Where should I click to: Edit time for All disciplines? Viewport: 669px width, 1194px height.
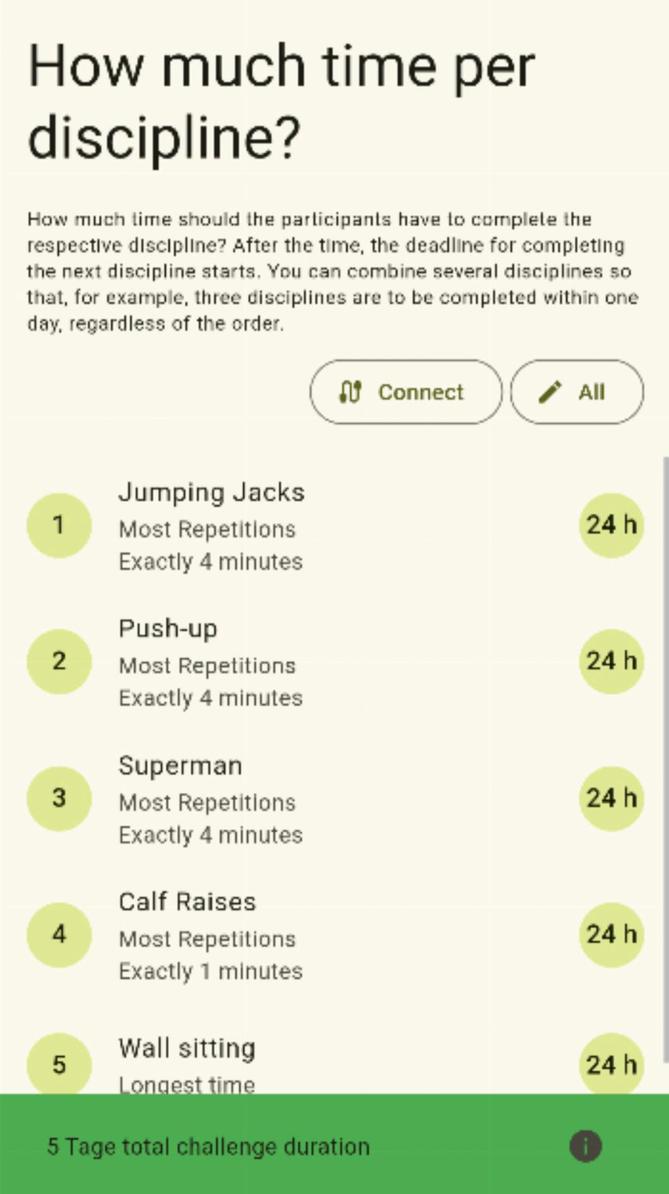coord(576,392)
